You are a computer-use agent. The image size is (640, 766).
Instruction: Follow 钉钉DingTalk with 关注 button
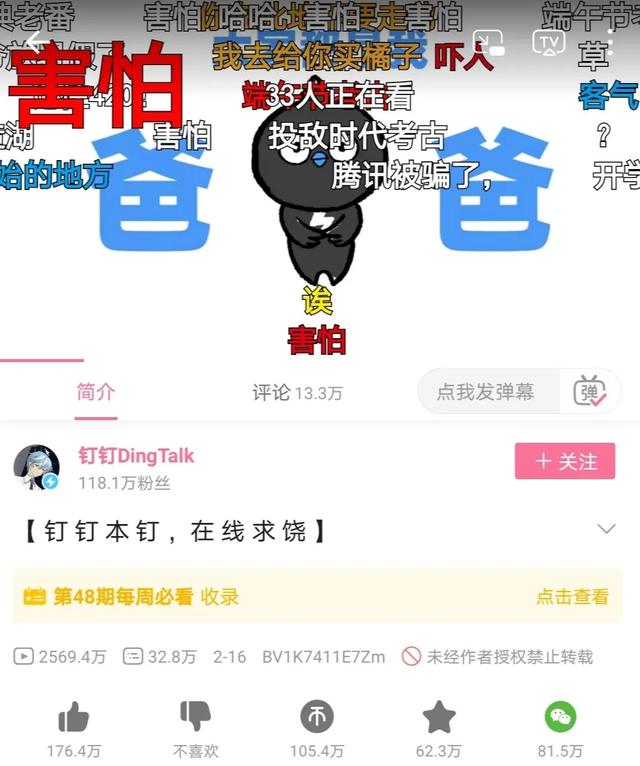[x=565, y=461]
